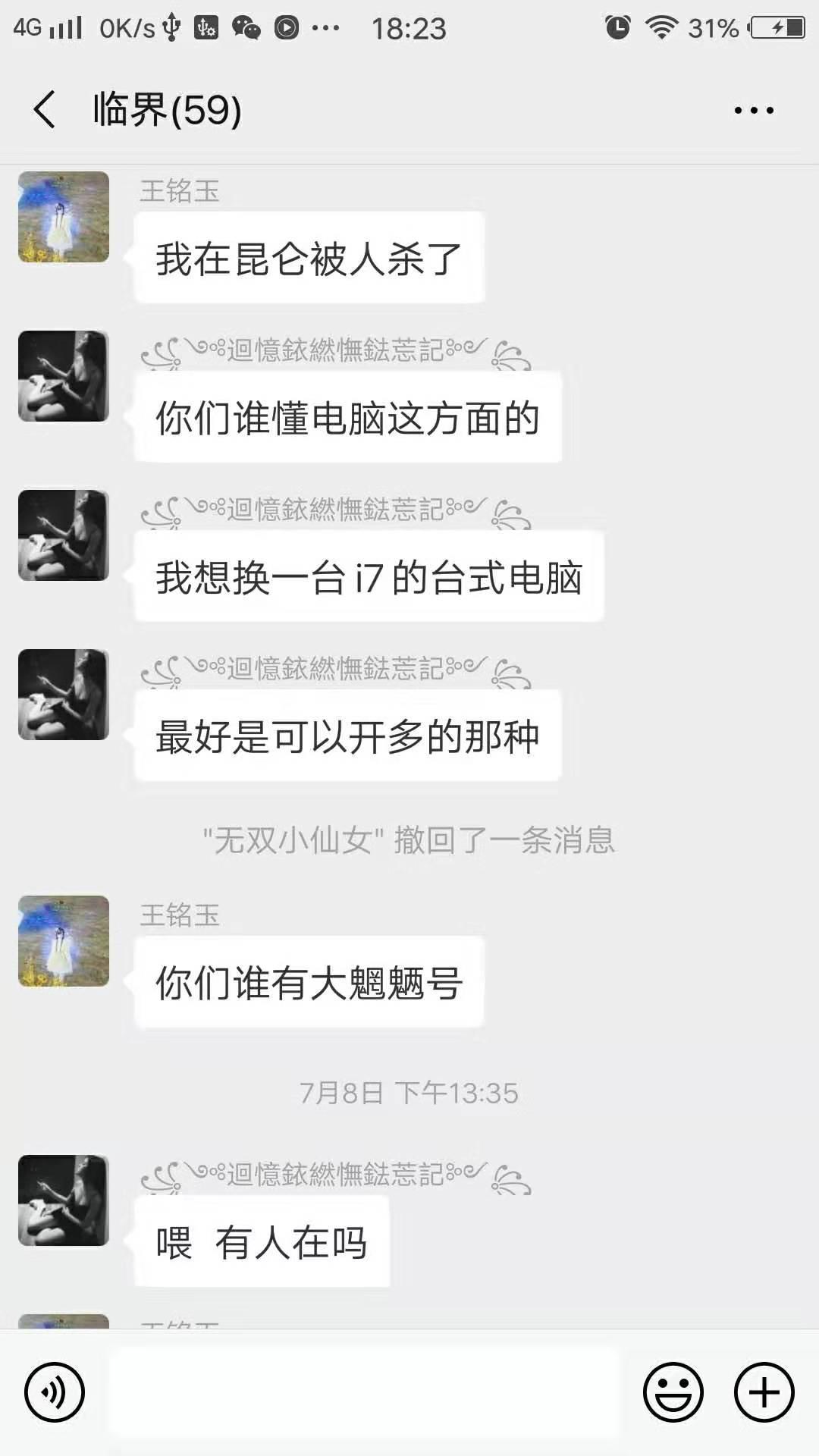Open sender's avatar beside 喂 有人在吗

64,1200
